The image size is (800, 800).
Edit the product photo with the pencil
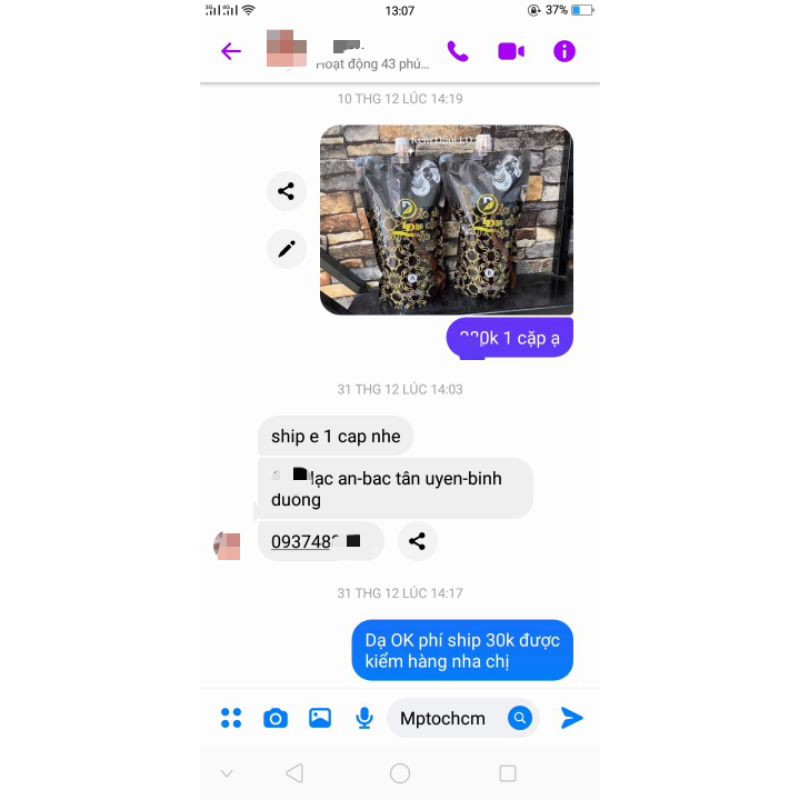(x=287, y=249)
